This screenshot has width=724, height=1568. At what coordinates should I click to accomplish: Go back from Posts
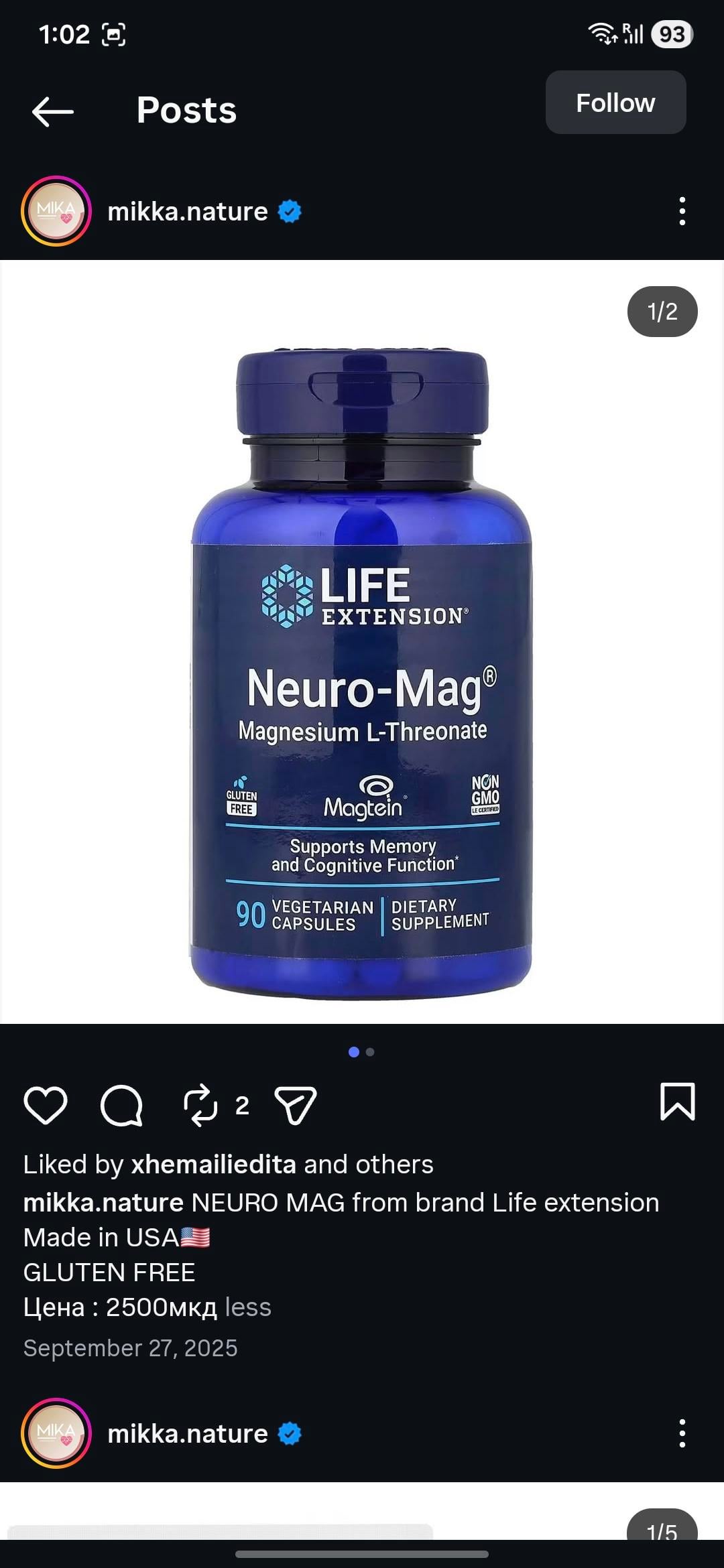click(52, 111)
